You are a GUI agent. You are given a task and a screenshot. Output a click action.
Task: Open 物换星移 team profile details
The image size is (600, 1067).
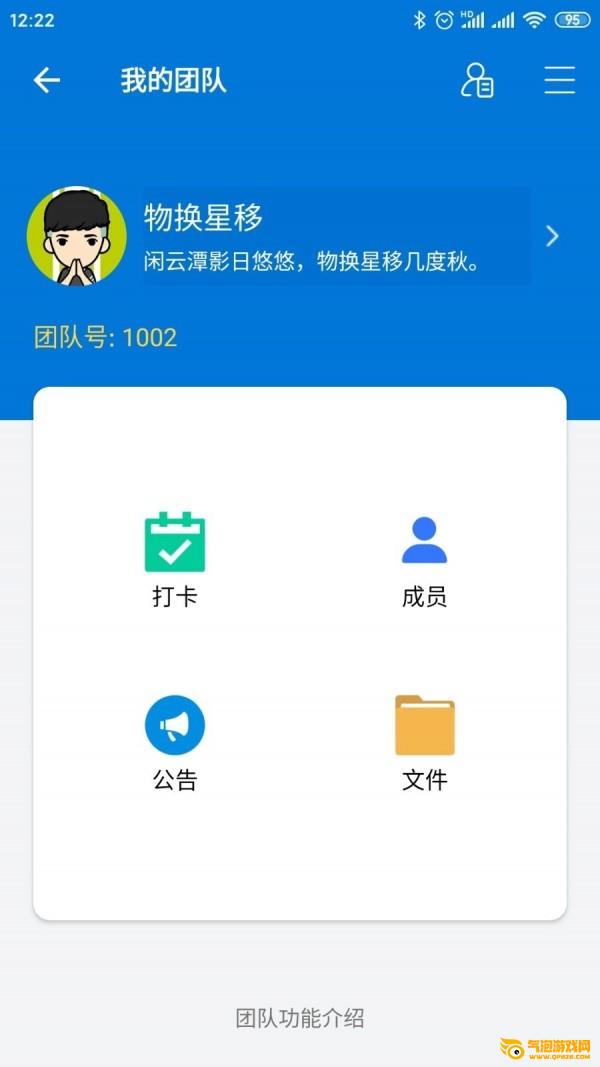coord(551,236)
